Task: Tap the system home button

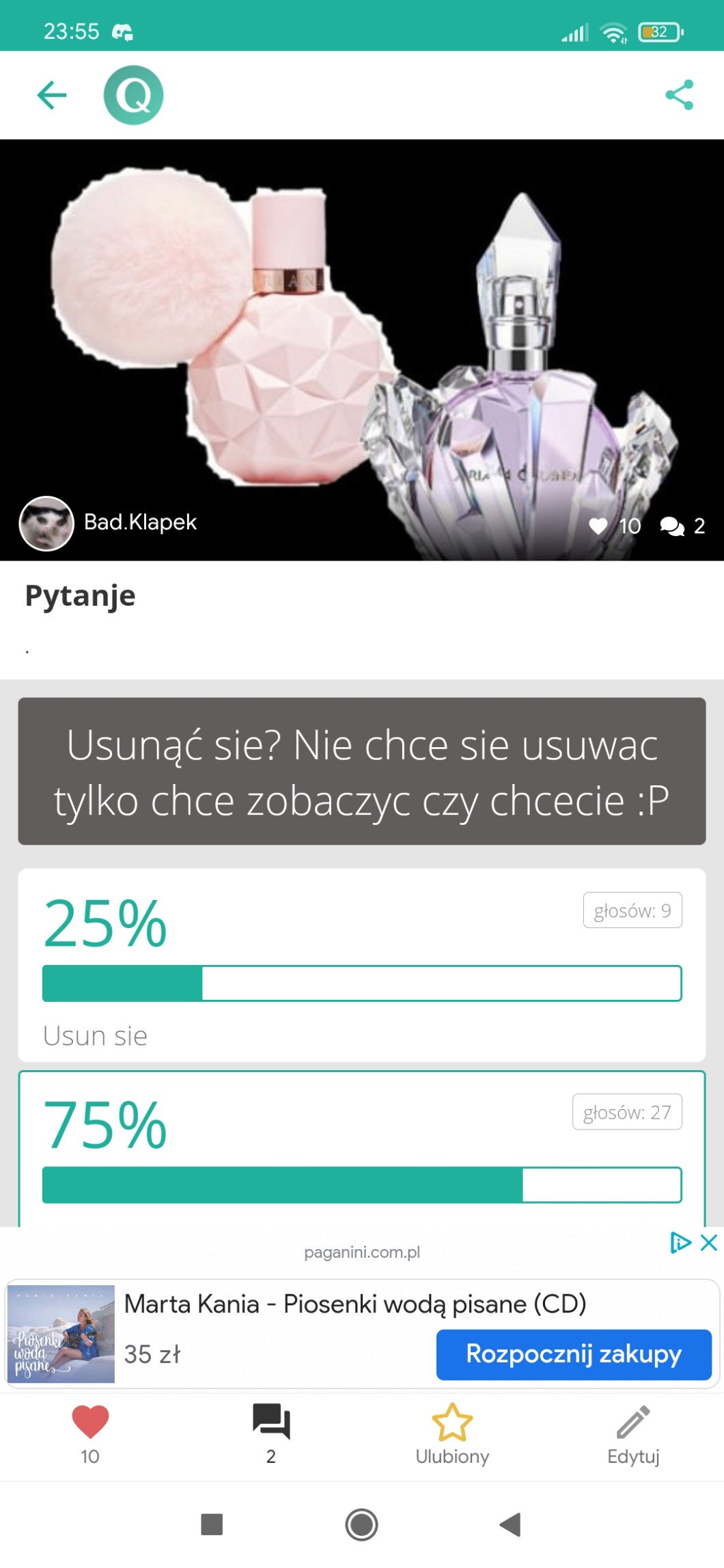Action: [361, 1524]
